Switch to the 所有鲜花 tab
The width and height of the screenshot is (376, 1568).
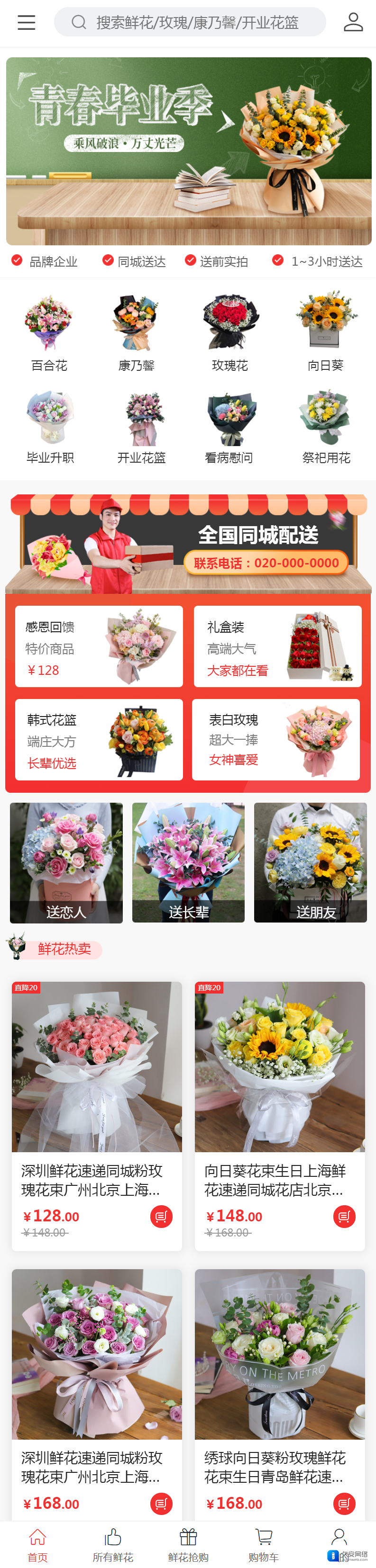pyautogui.click(x=113, y=1544)
